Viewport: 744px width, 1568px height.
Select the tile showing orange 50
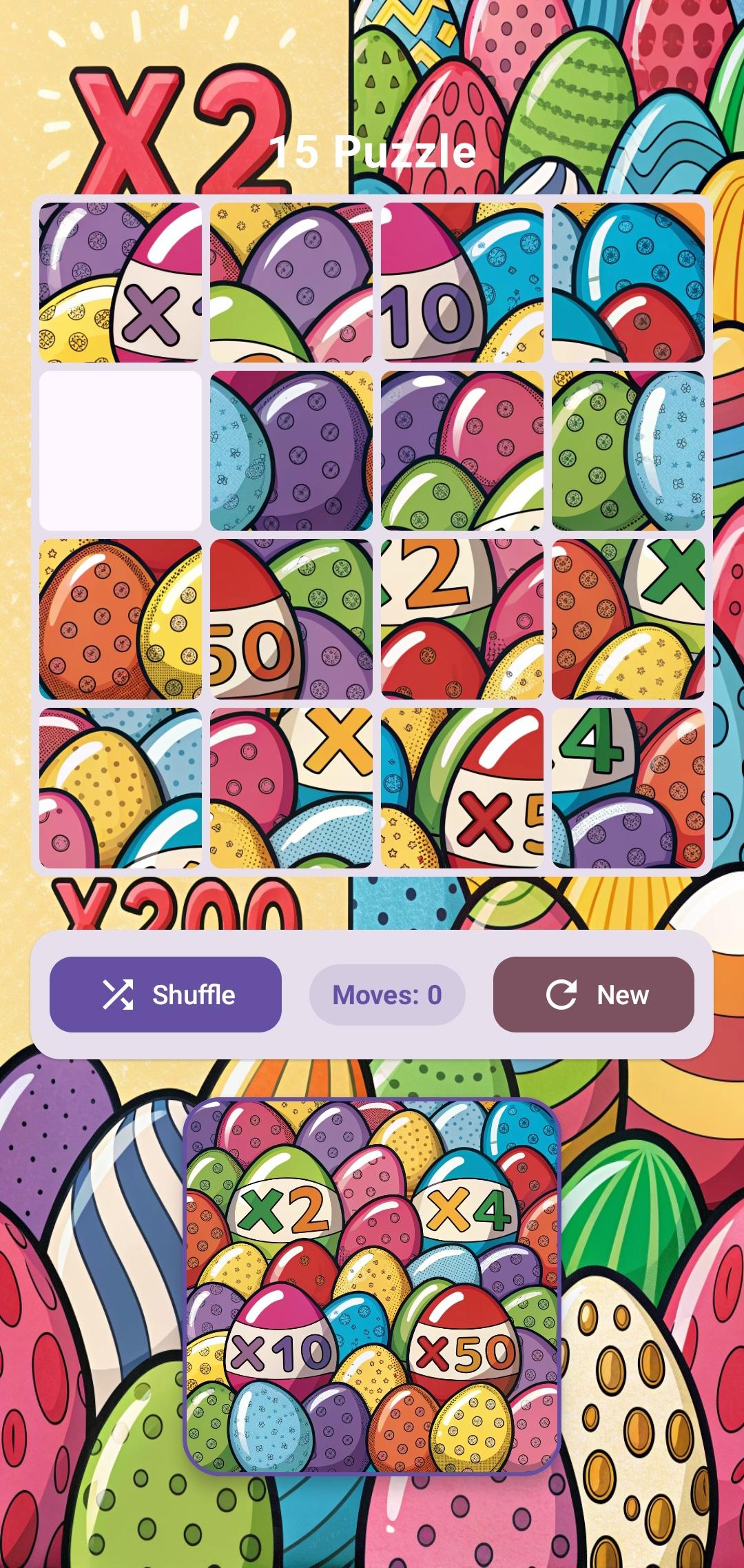coord(291,619)
